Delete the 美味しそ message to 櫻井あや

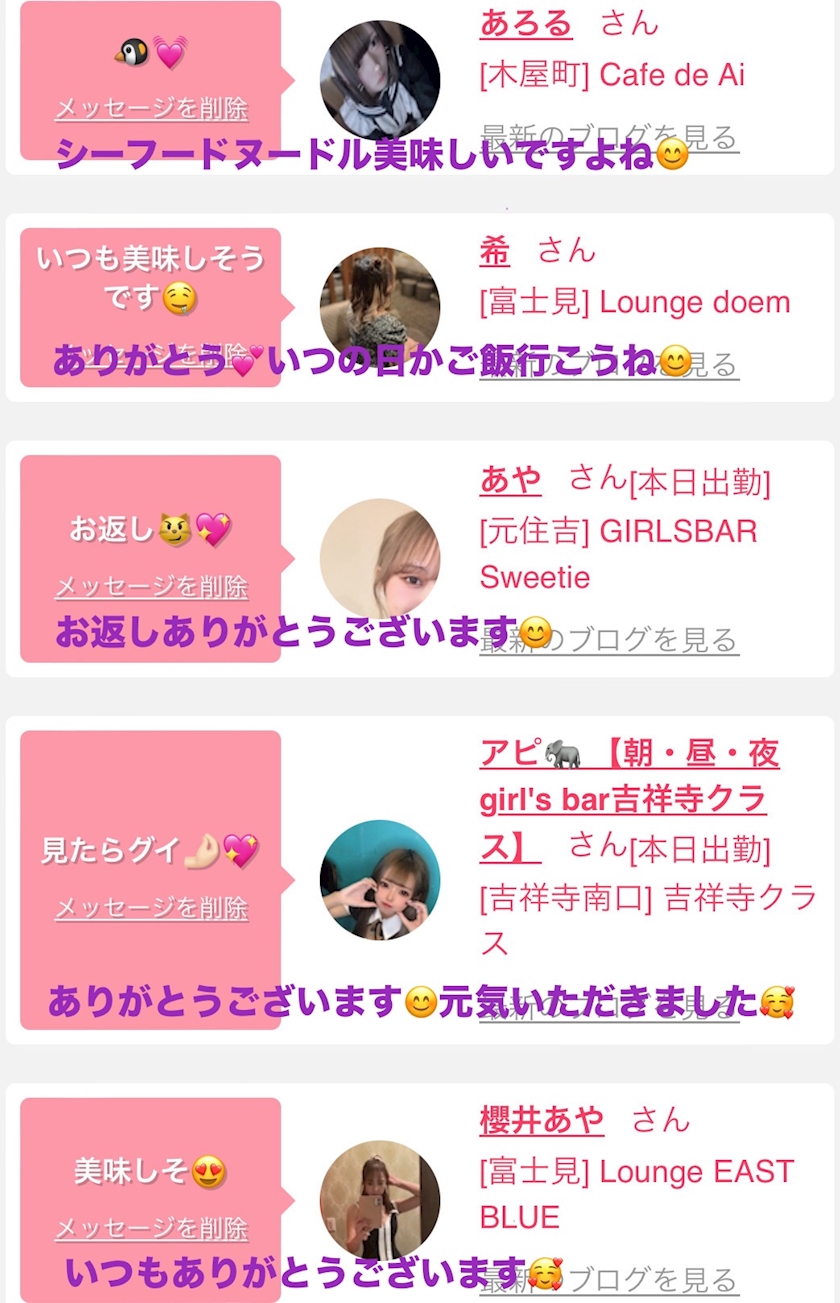(151, 1229)
